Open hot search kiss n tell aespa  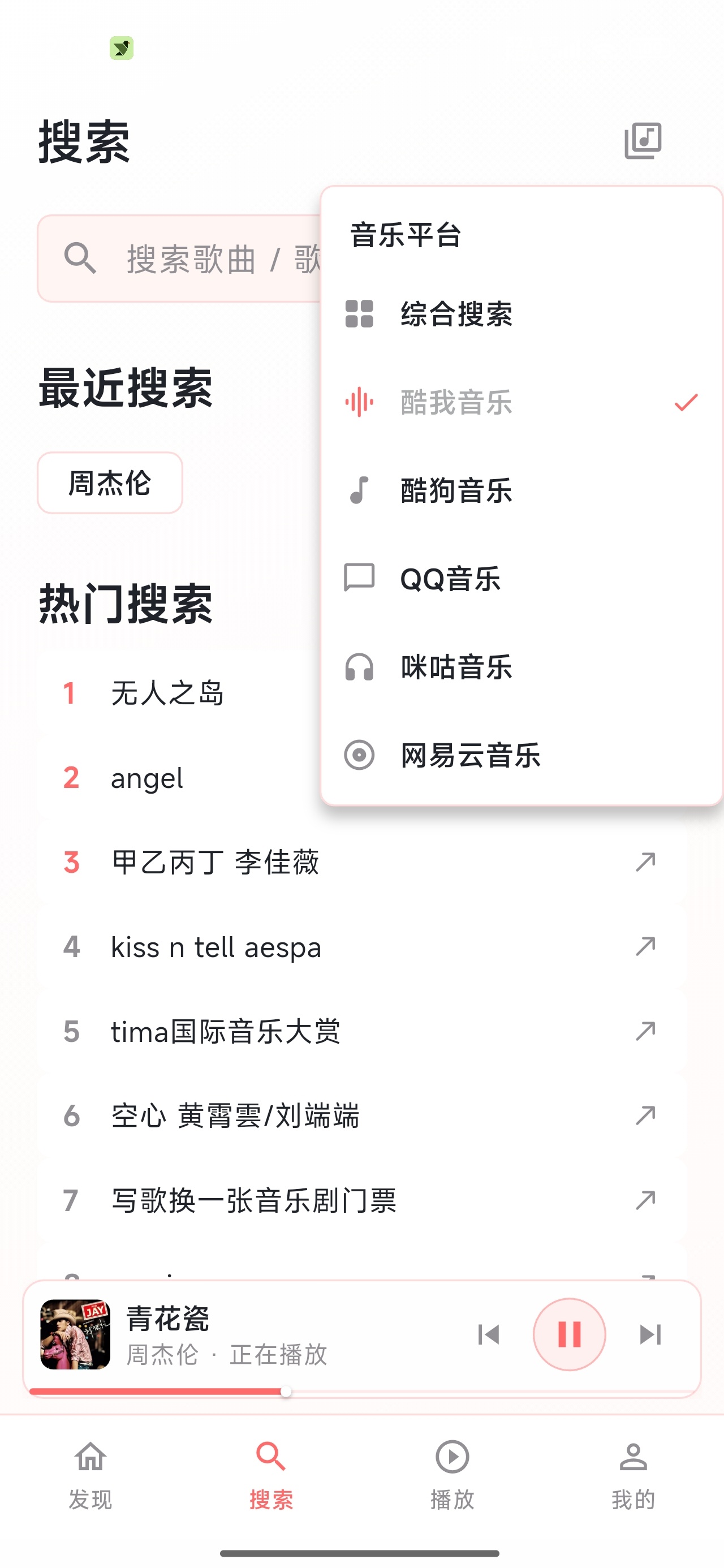click(361, 946)
